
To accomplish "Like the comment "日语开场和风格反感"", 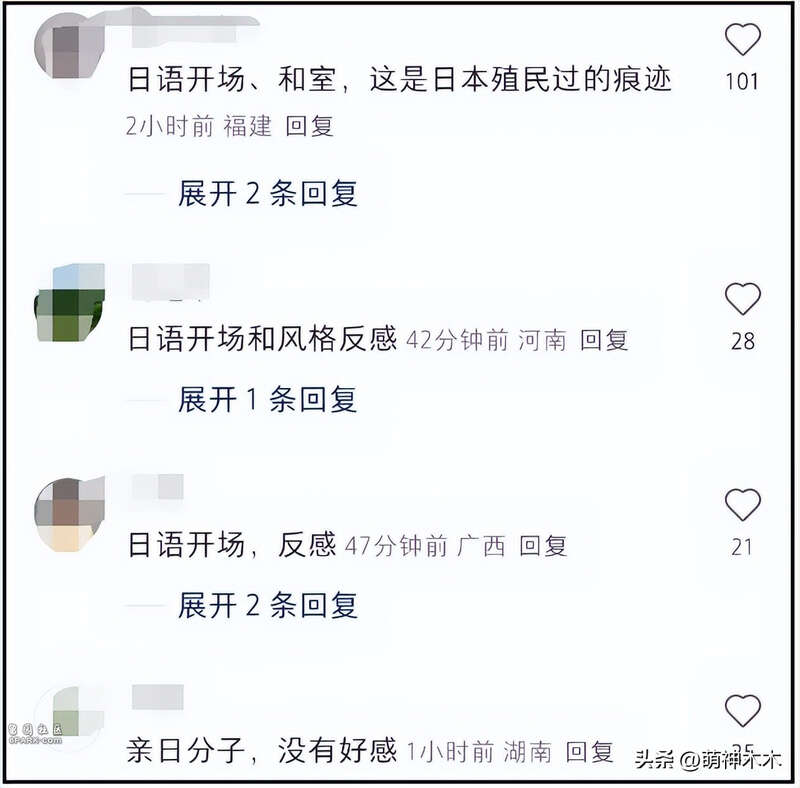I will [x=742, y=299].
